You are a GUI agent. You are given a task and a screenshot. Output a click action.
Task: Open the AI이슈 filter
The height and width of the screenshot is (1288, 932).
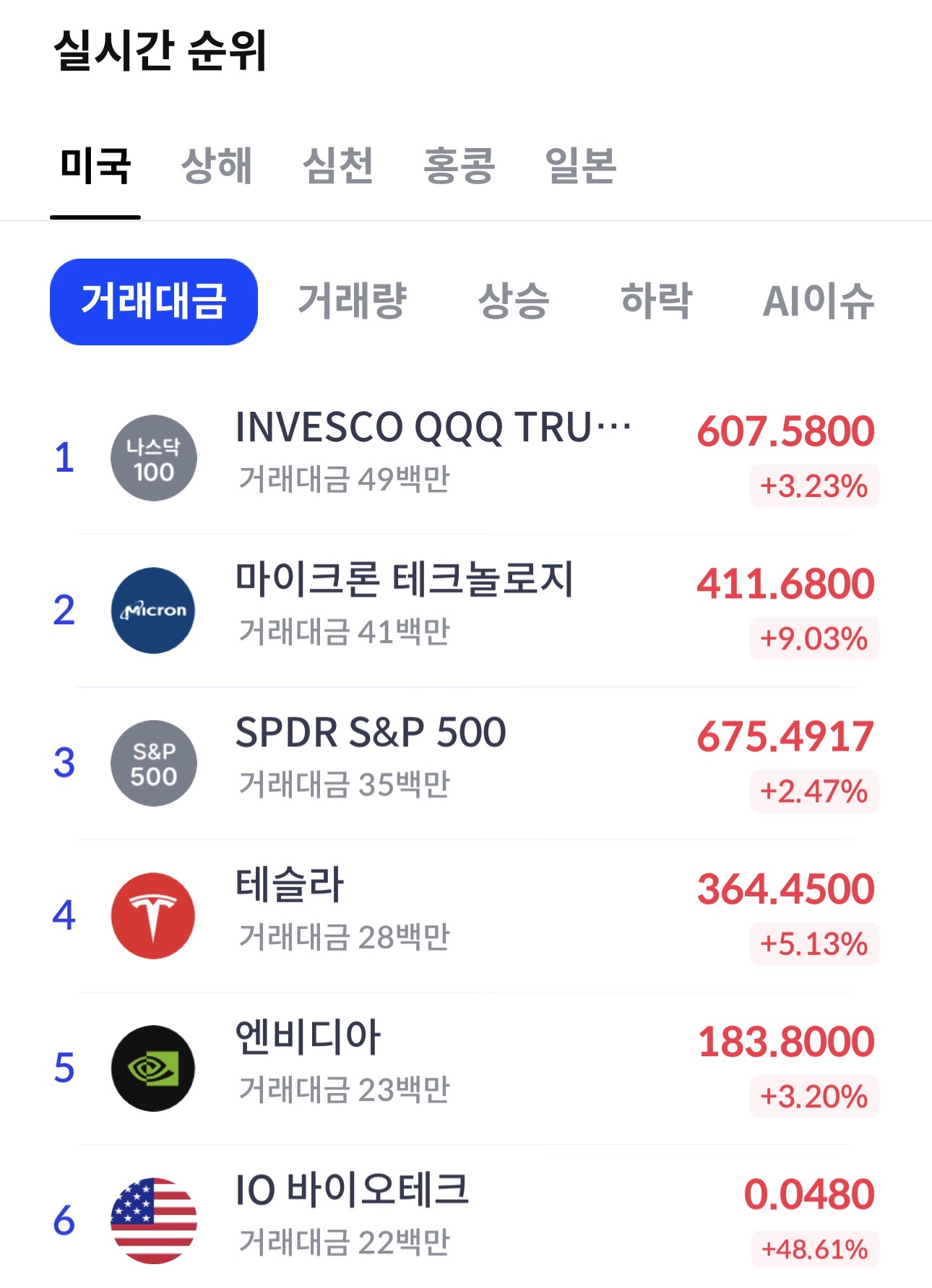pyautogui.click(x=819, y=301)
